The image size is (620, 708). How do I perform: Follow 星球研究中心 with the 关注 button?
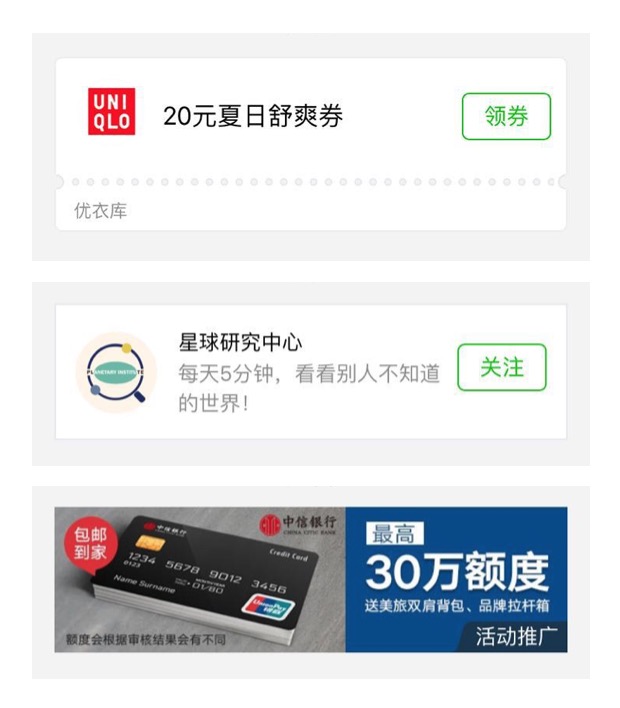502,368
